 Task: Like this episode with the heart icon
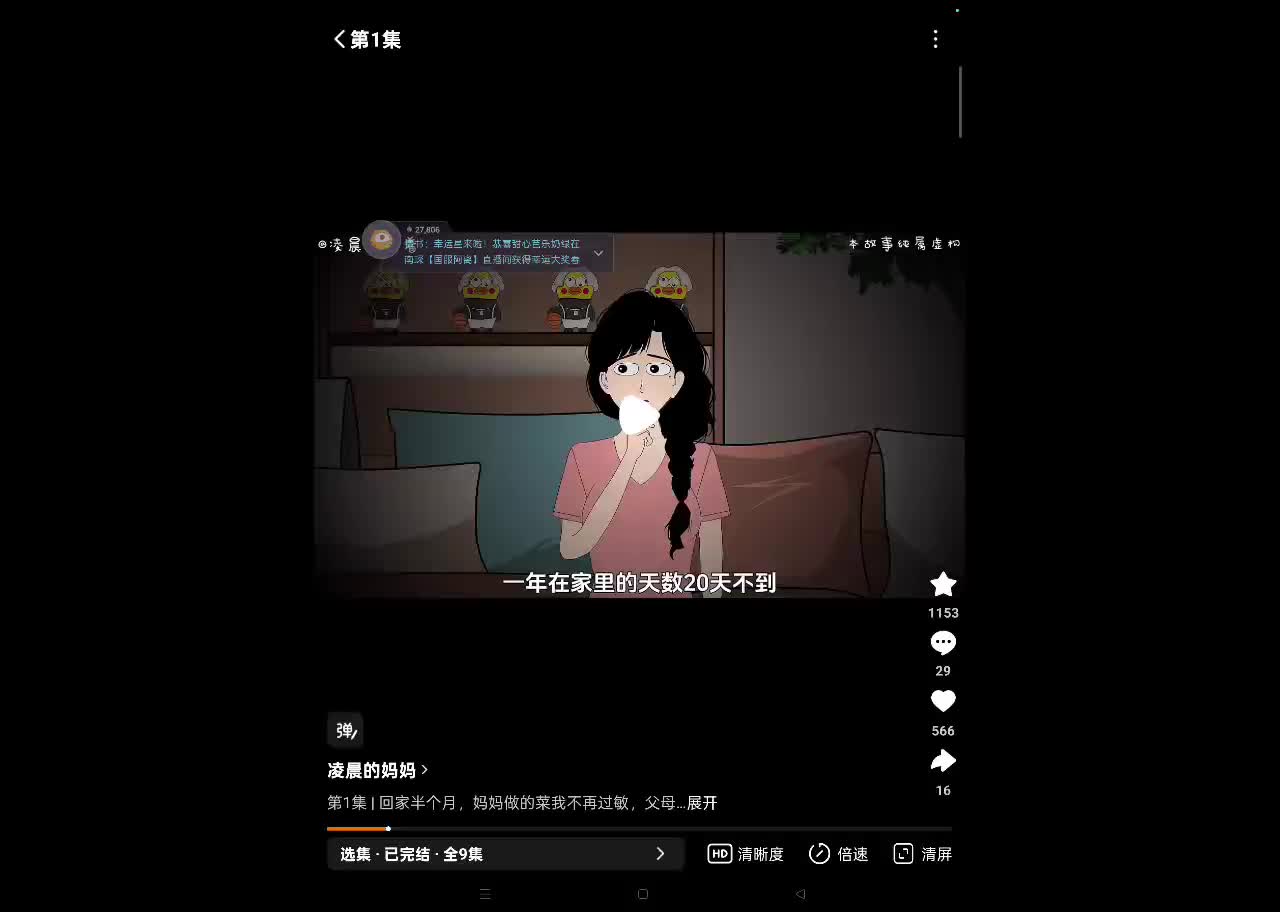943,702
